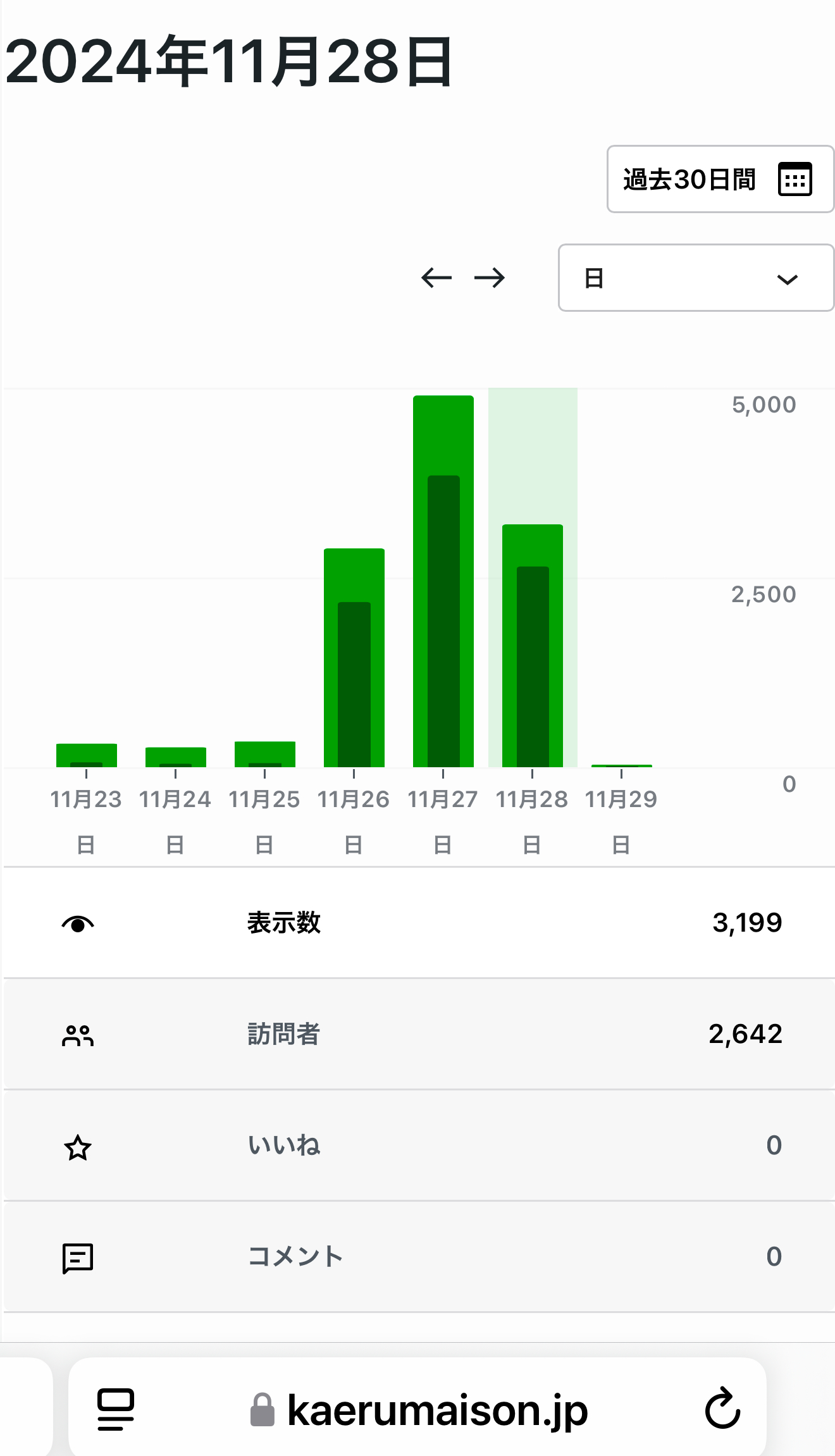Expand the 日 period dropdown
The width and height of the screenshot is (835, 1456).
[x=696, y=278]
